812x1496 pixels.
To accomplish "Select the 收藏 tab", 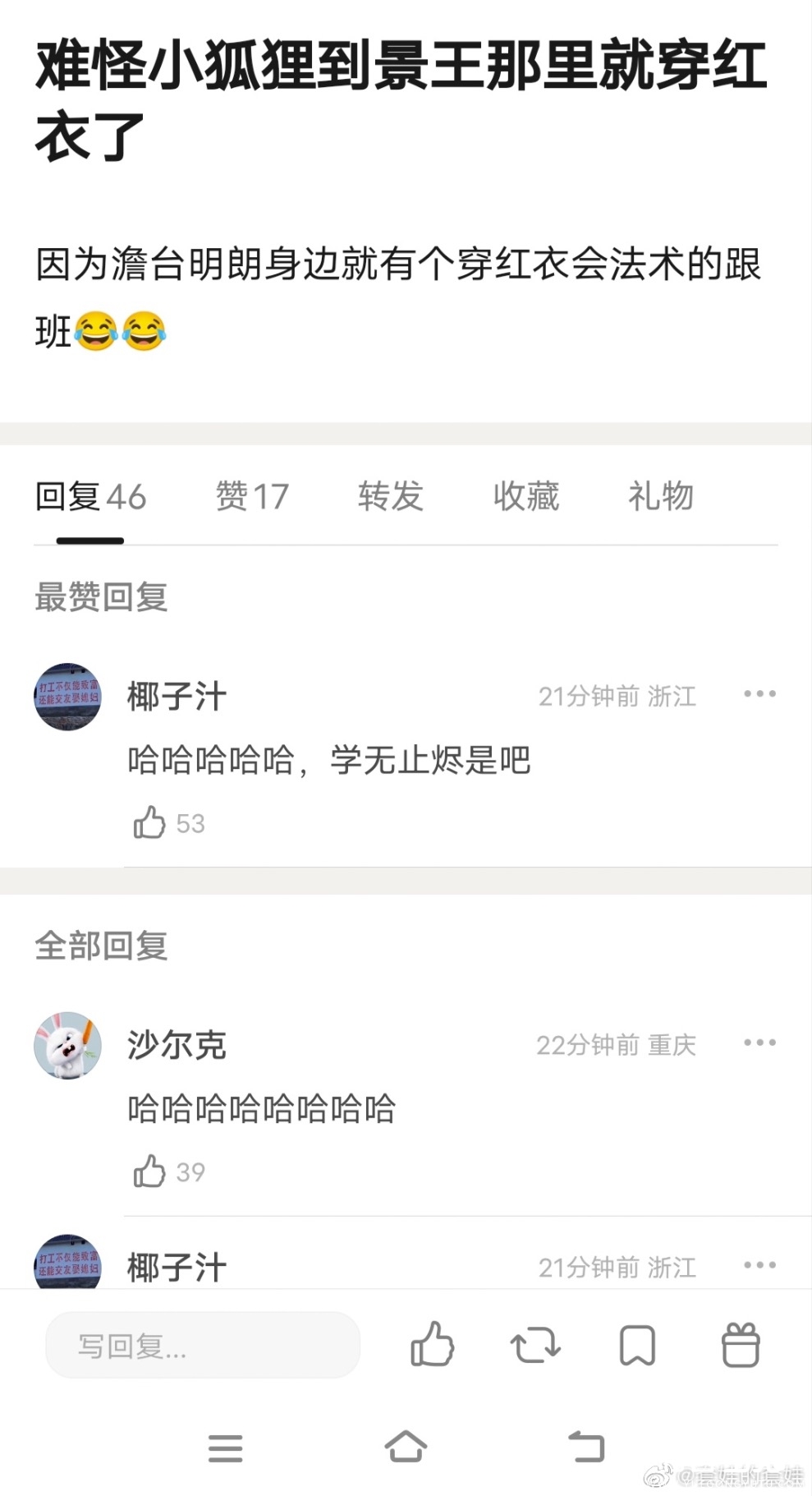I will 525,497.
